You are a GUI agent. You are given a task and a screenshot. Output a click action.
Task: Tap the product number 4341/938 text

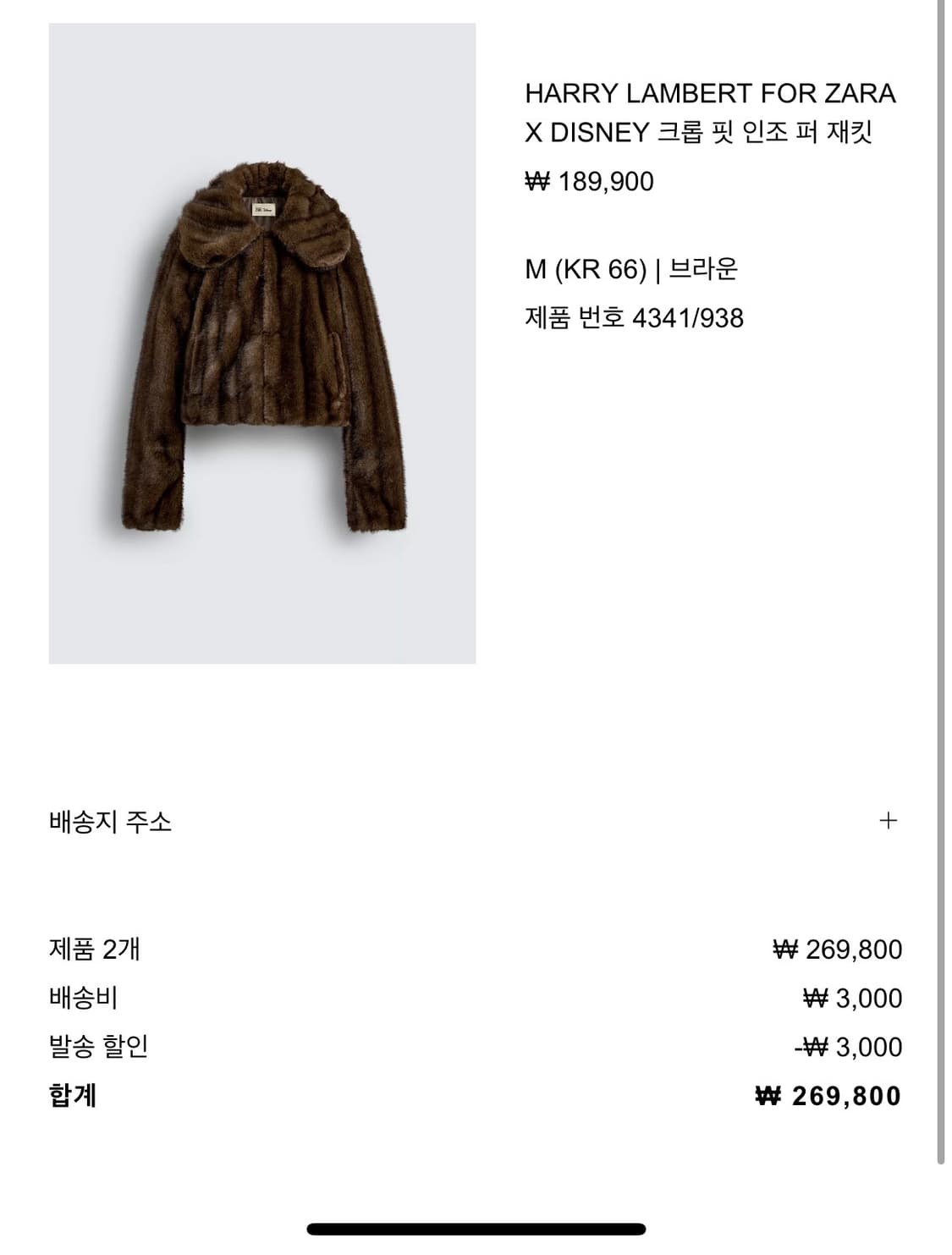pyautogui.click(x=635, y=318)
